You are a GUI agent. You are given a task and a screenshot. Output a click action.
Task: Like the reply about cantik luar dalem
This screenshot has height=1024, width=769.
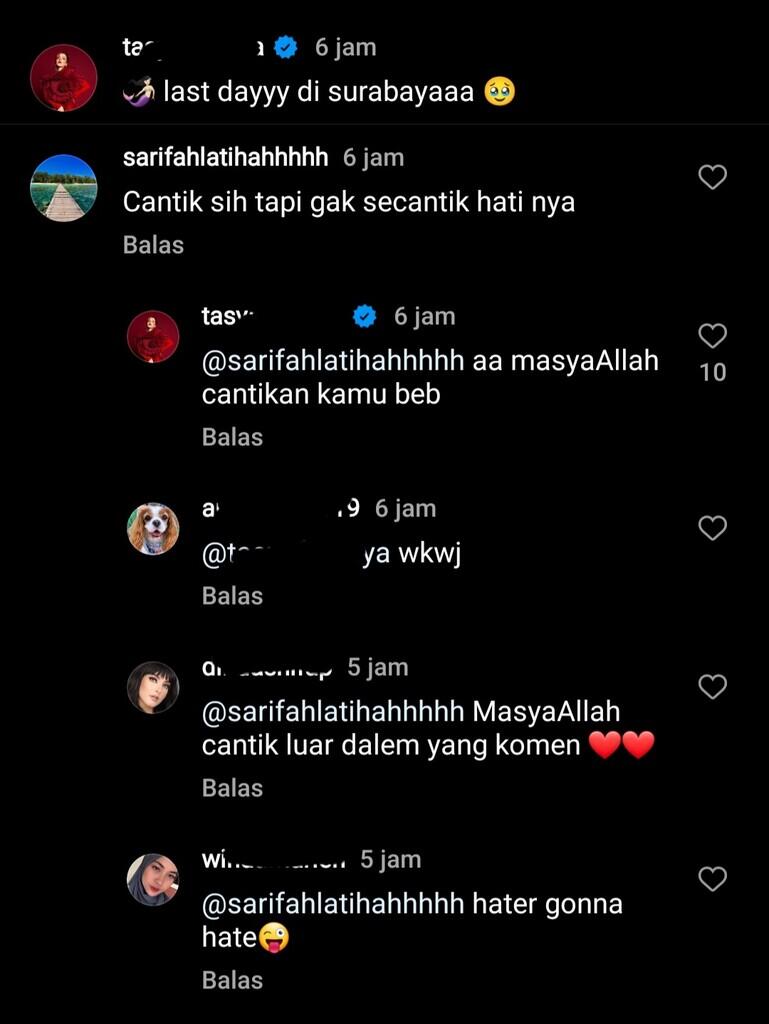tap(712, 687)
